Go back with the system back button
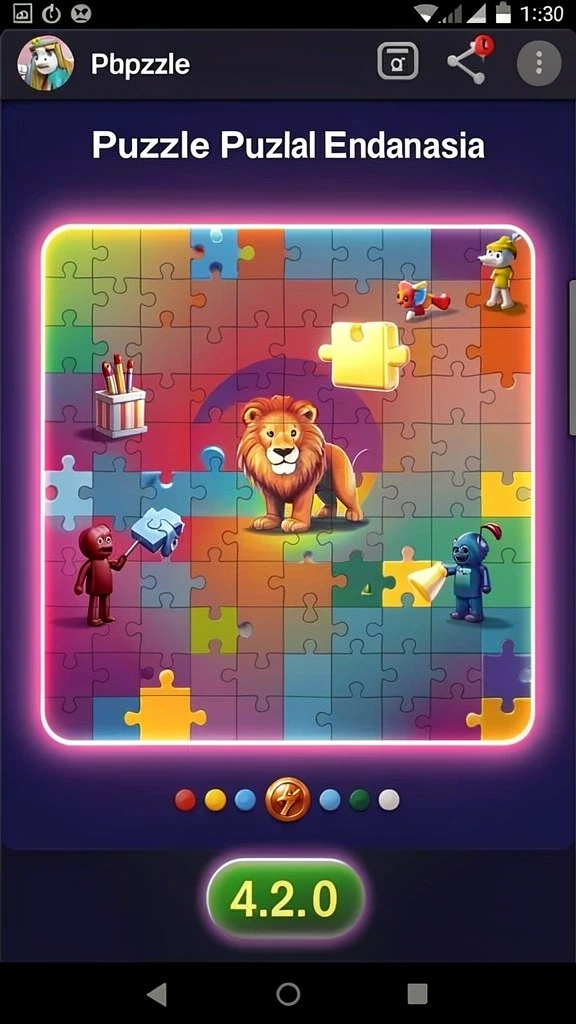The image size is (576, 1024). coord(157,994)
